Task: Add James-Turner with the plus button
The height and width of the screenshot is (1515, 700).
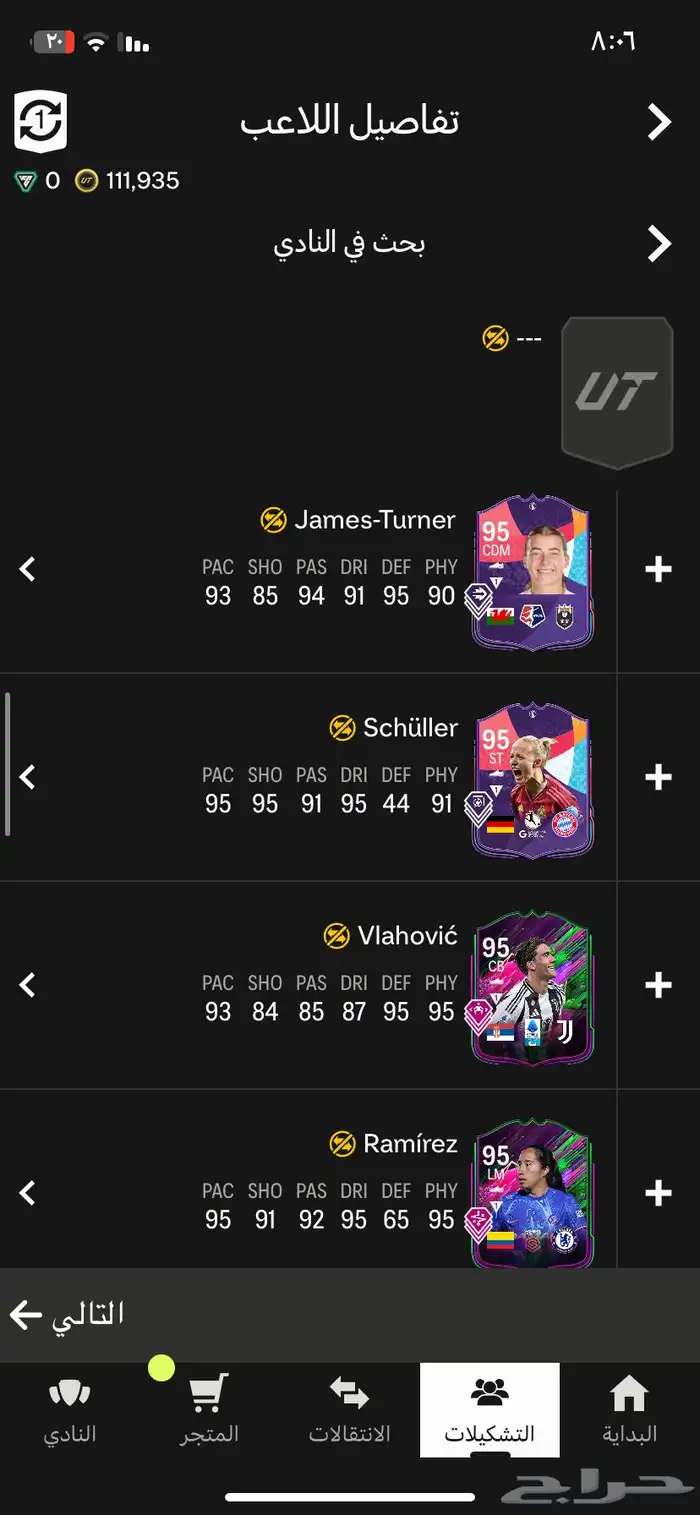Action: (x=658, y=570)
